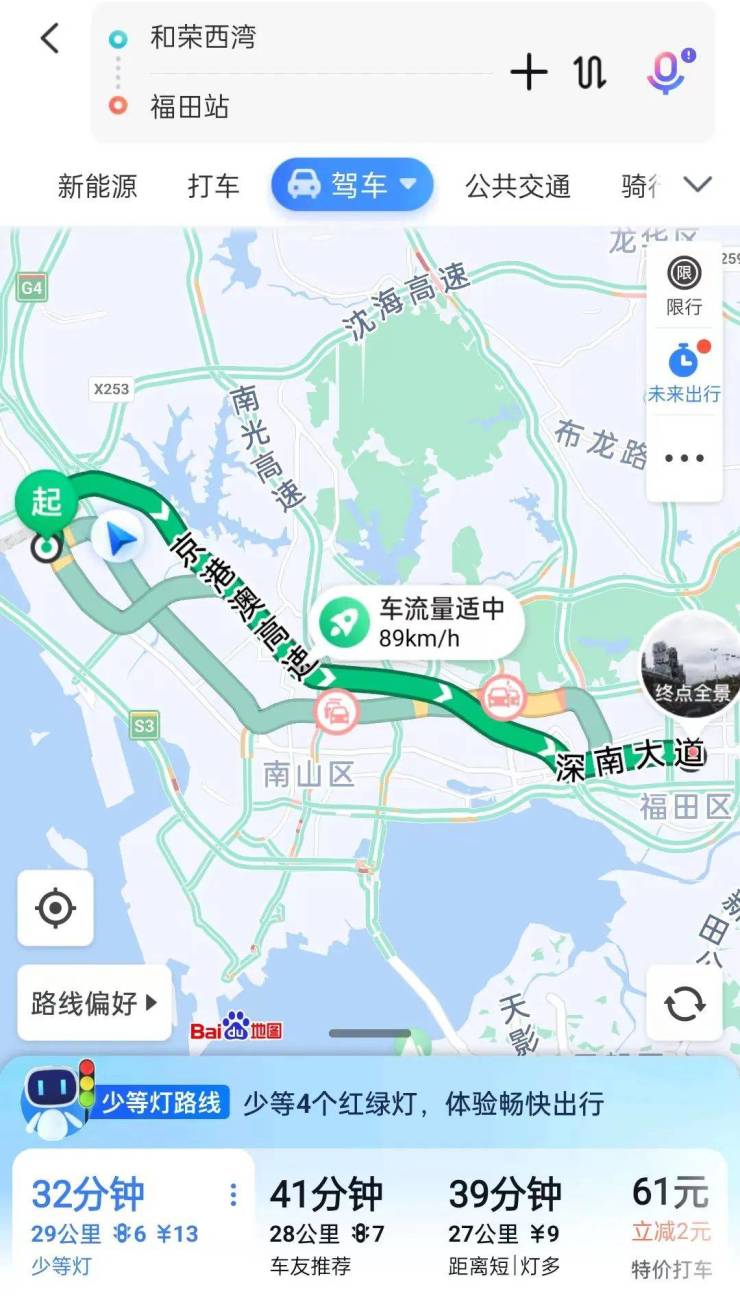The height and width of the screenshot is (1313, 740).
Task: Recenter map on my location
Action: click(56, 908)
